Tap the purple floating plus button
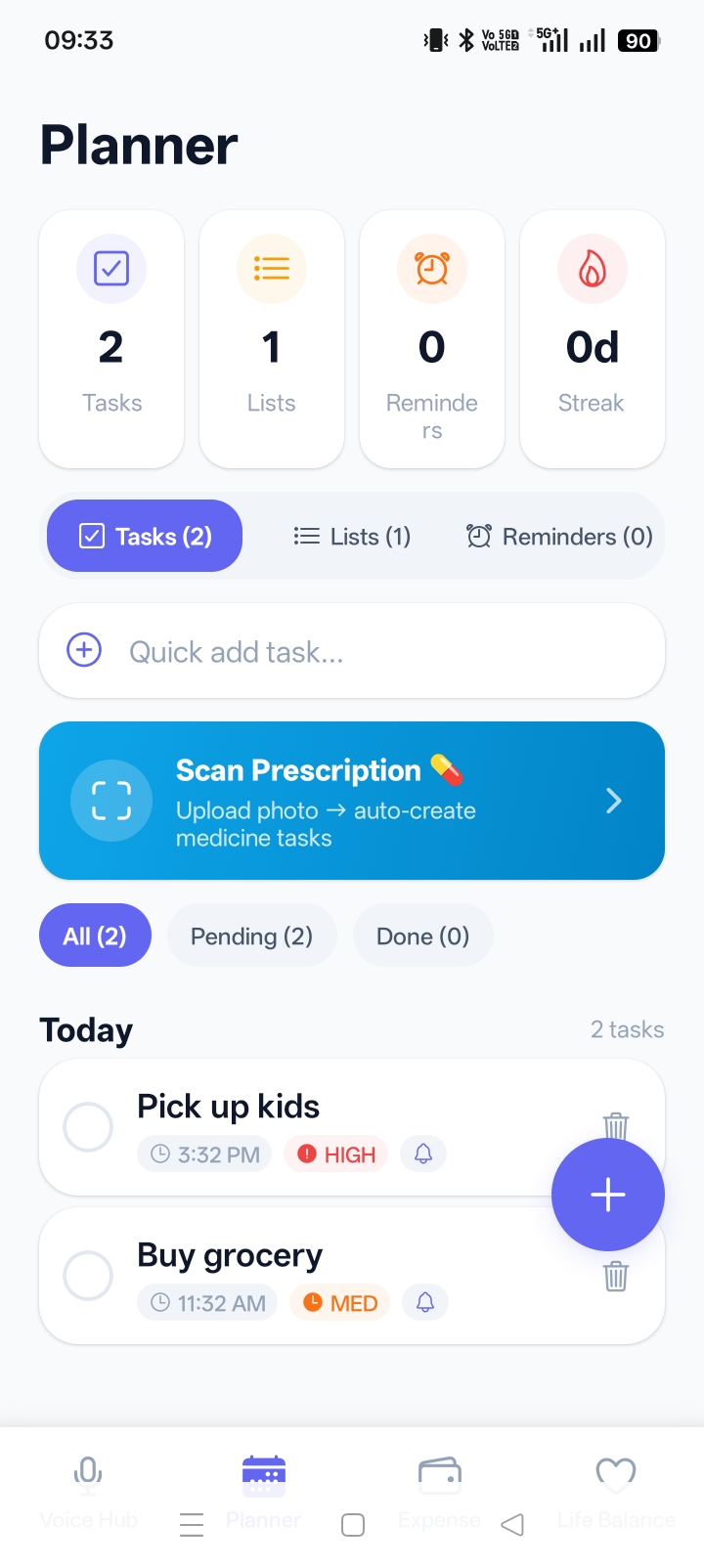Viewport: 704px width, 1568px height. coord(608,1194)
